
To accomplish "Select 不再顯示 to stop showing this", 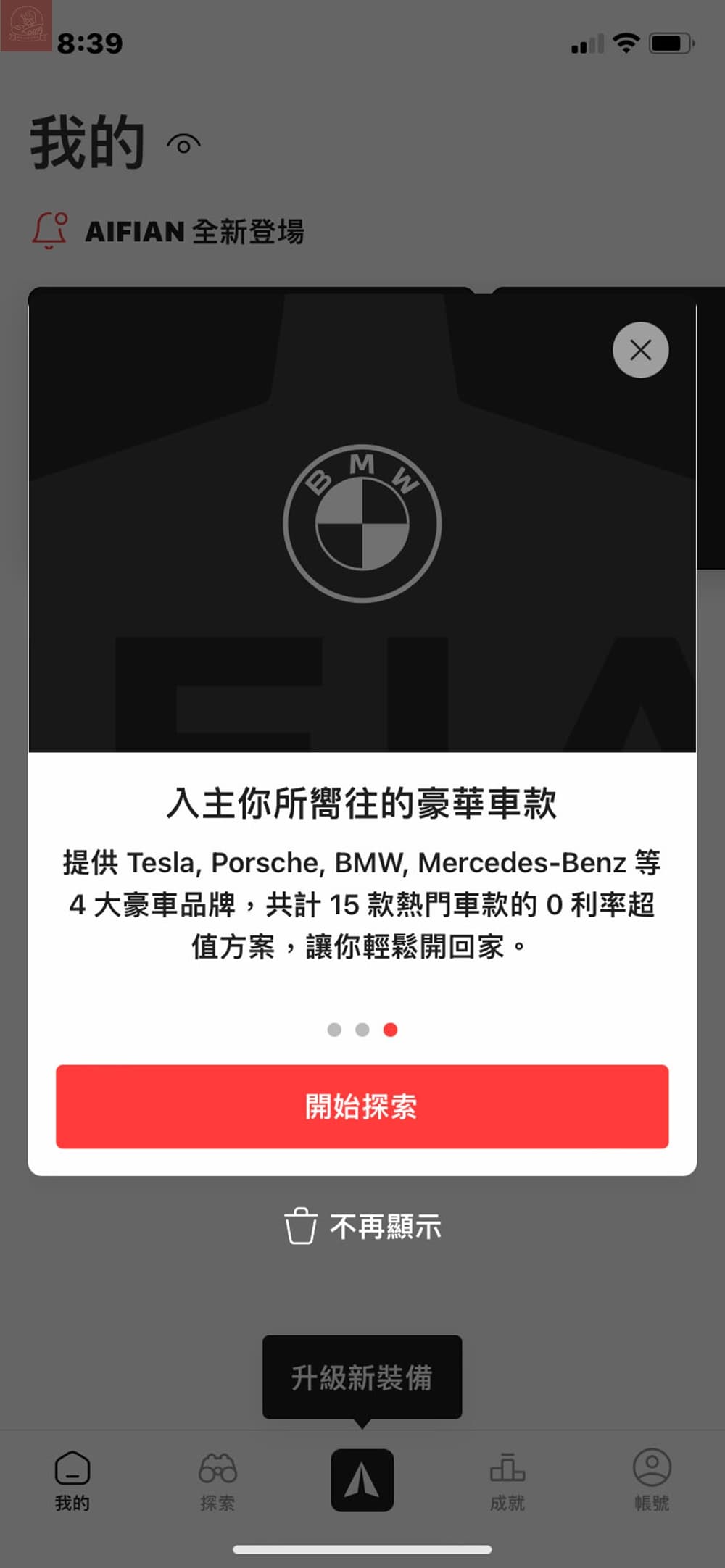I will [362, 1227].
